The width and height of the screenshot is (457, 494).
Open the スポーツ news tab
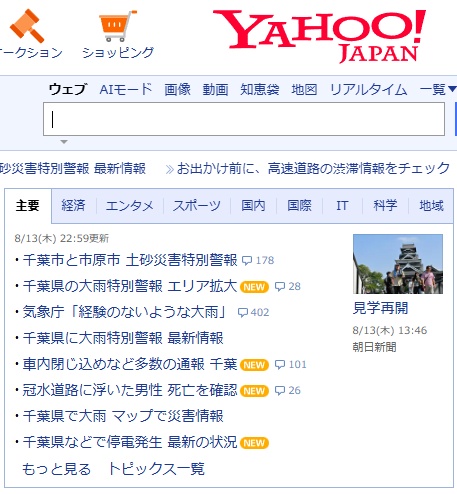click(197, 205)
